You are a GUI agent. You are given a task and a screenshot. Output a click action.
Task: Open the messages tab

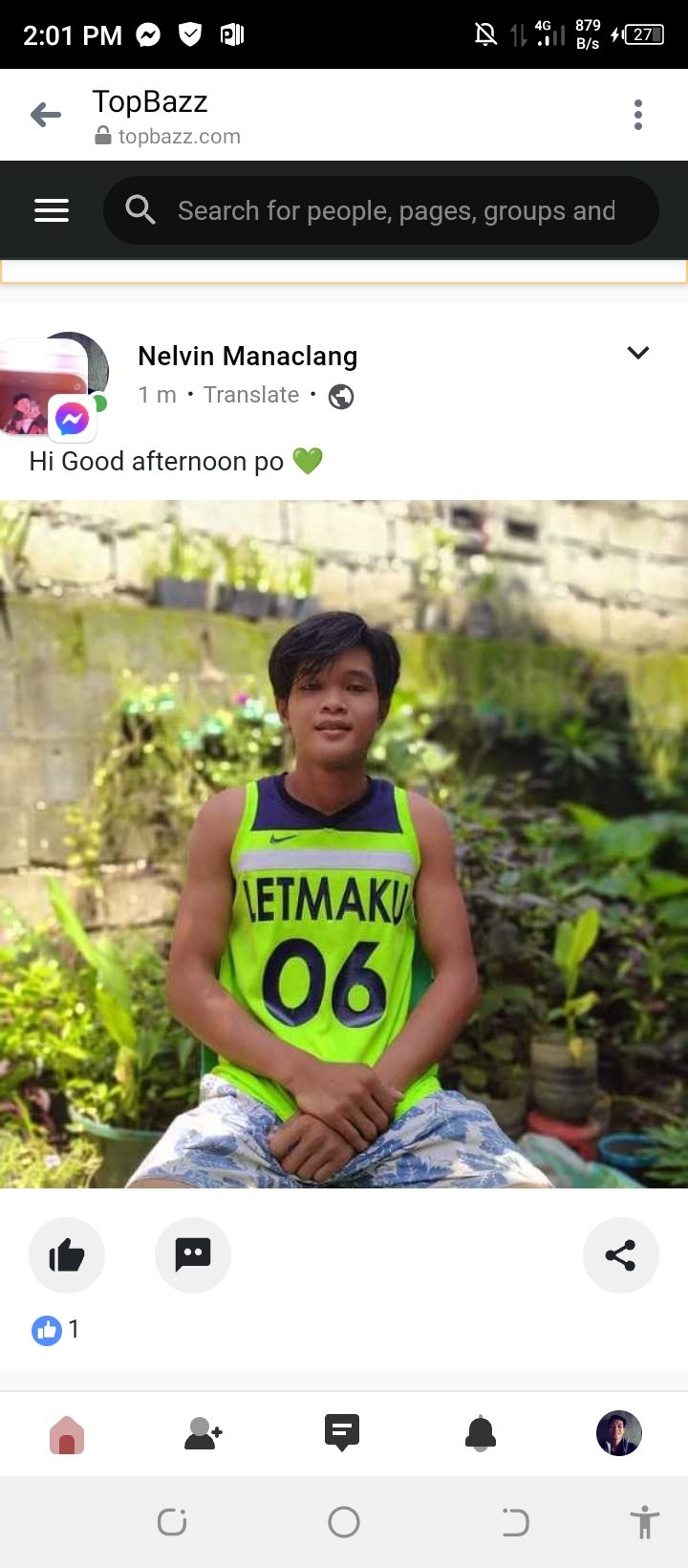[342, 1432]
